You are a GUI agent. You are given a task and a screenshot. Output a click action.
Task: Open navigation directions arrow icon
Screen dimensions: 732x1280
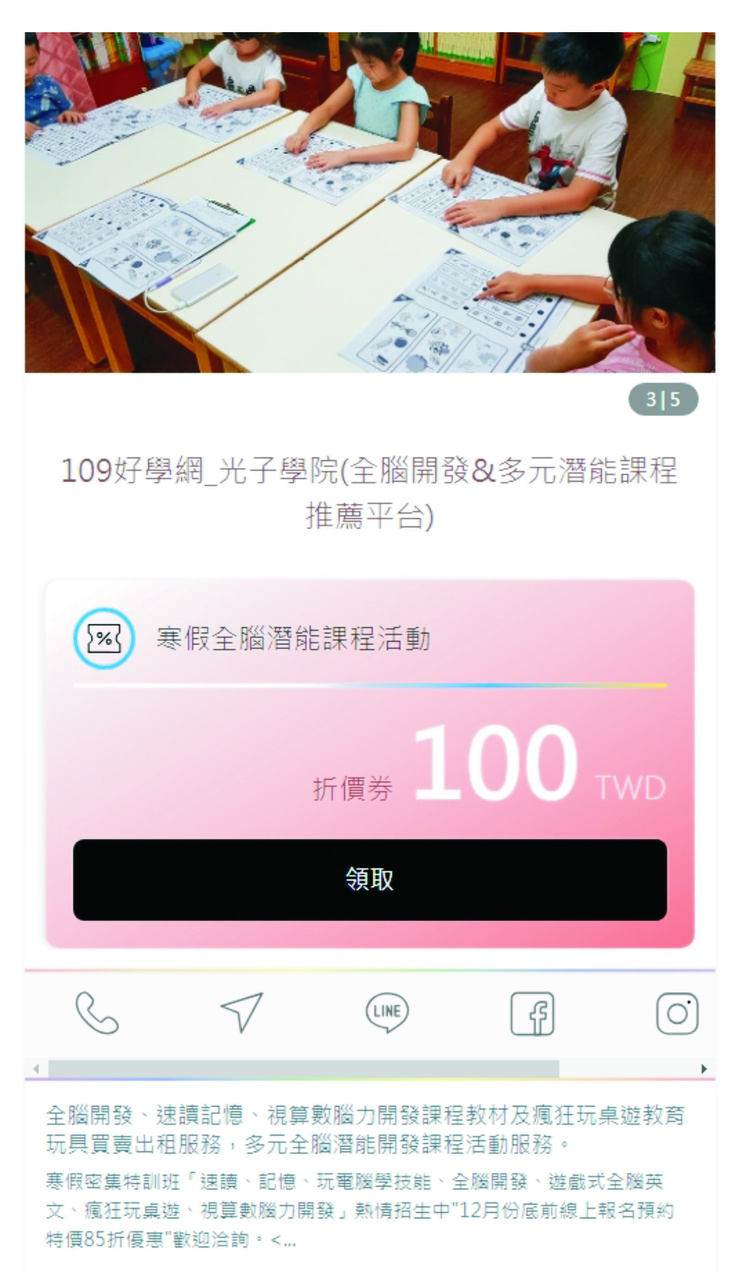pyautogui.click(x=241, y=1013)
